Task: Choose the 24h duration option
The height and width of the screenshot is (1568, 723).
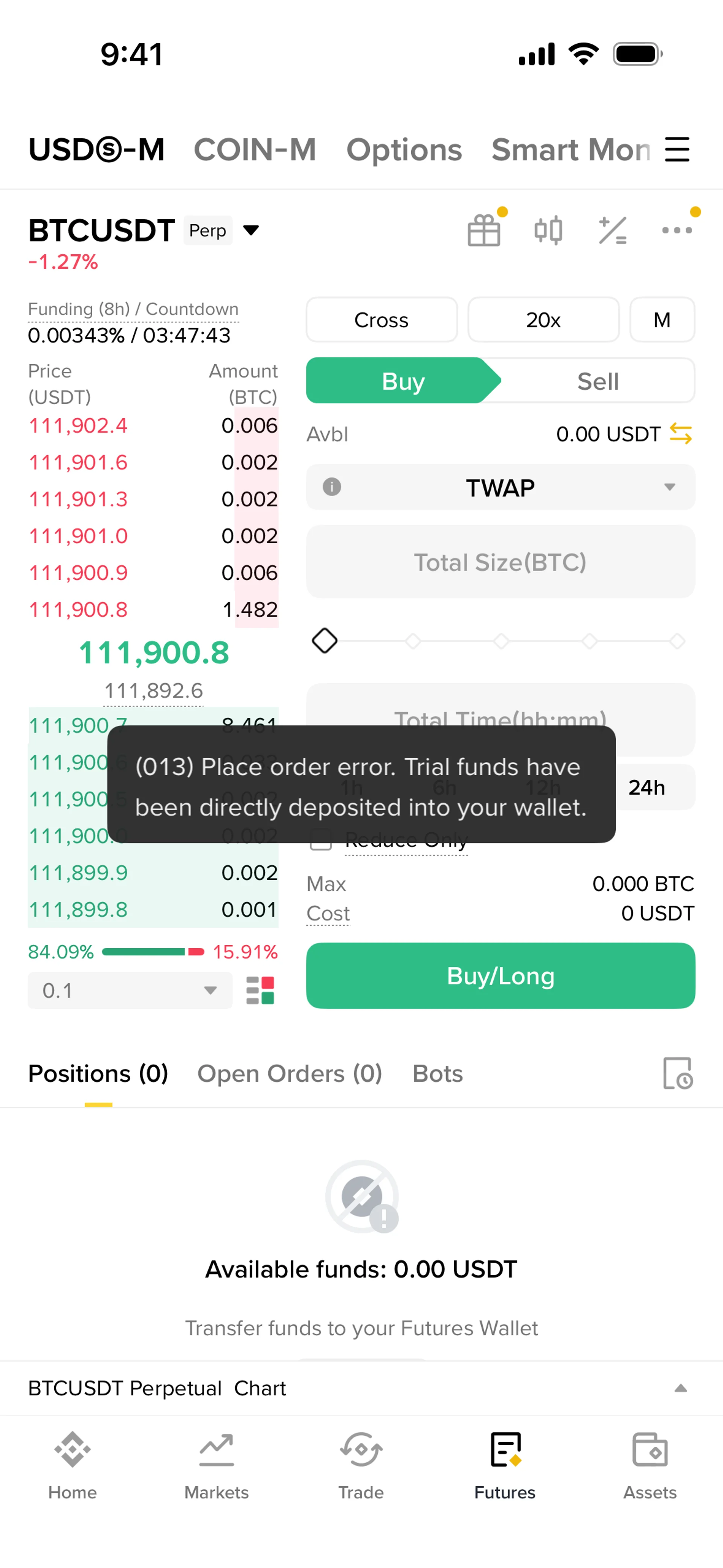Action: pyautogui.click(x=647, y=787)
